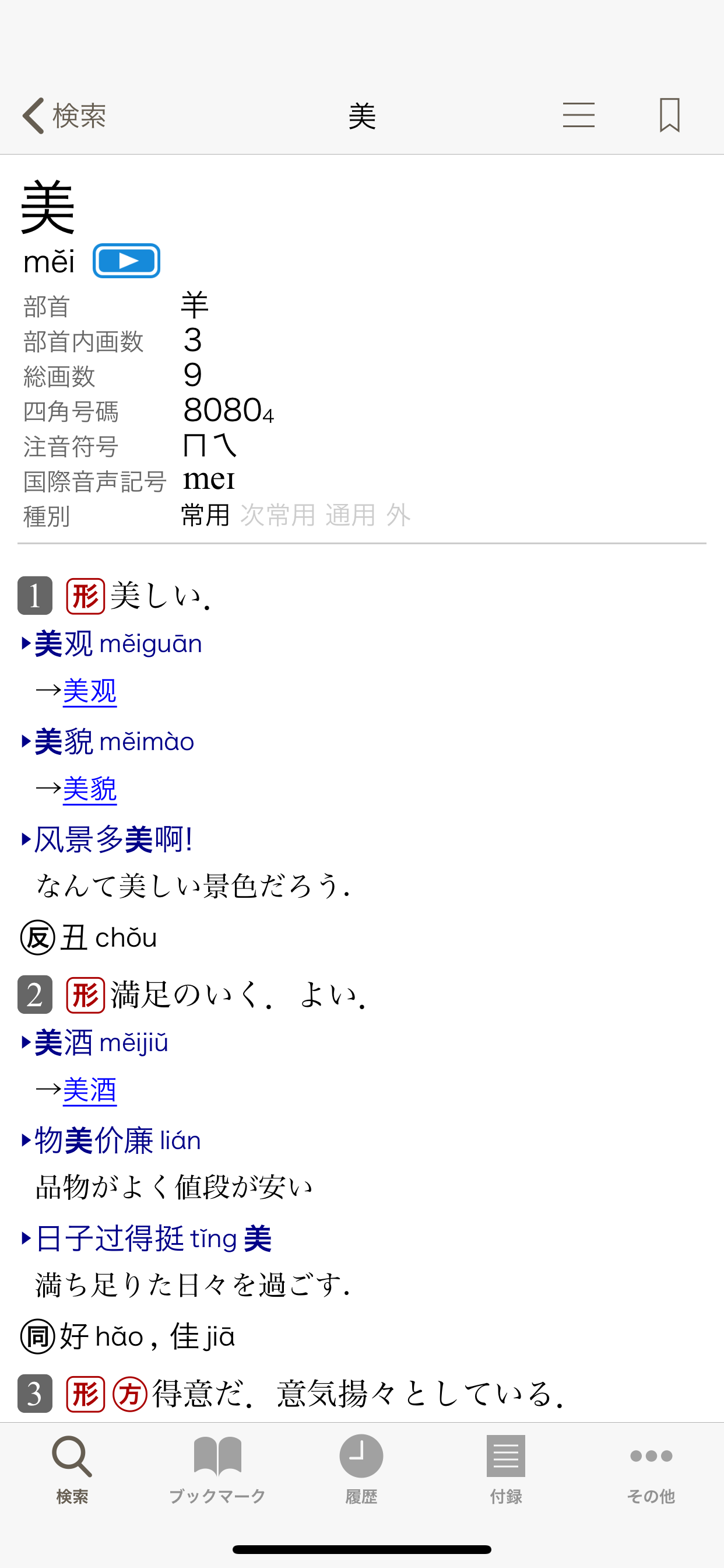
Task: Open the entry index list icon
Action: [x=579, y=114]
